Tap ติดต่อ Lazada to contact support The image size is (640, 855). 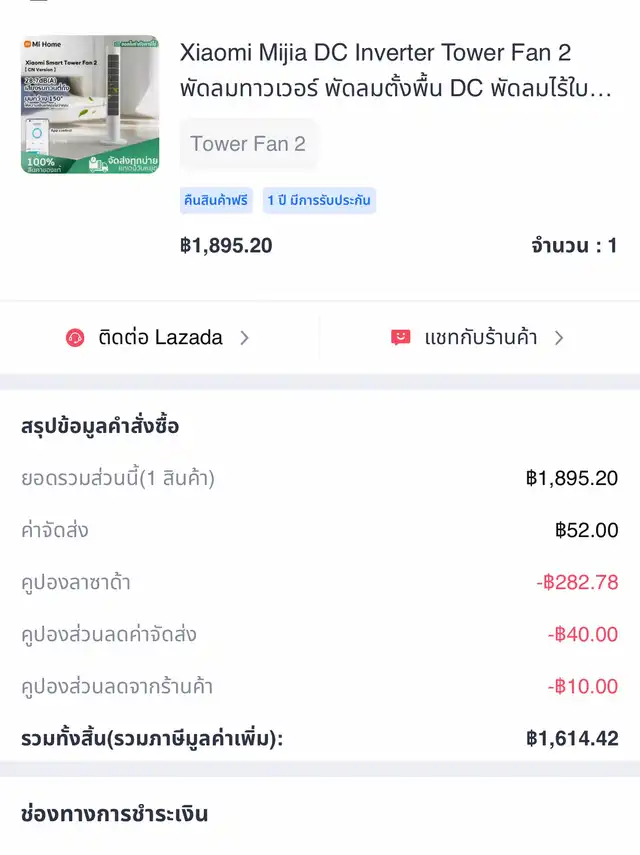(160, 338)
